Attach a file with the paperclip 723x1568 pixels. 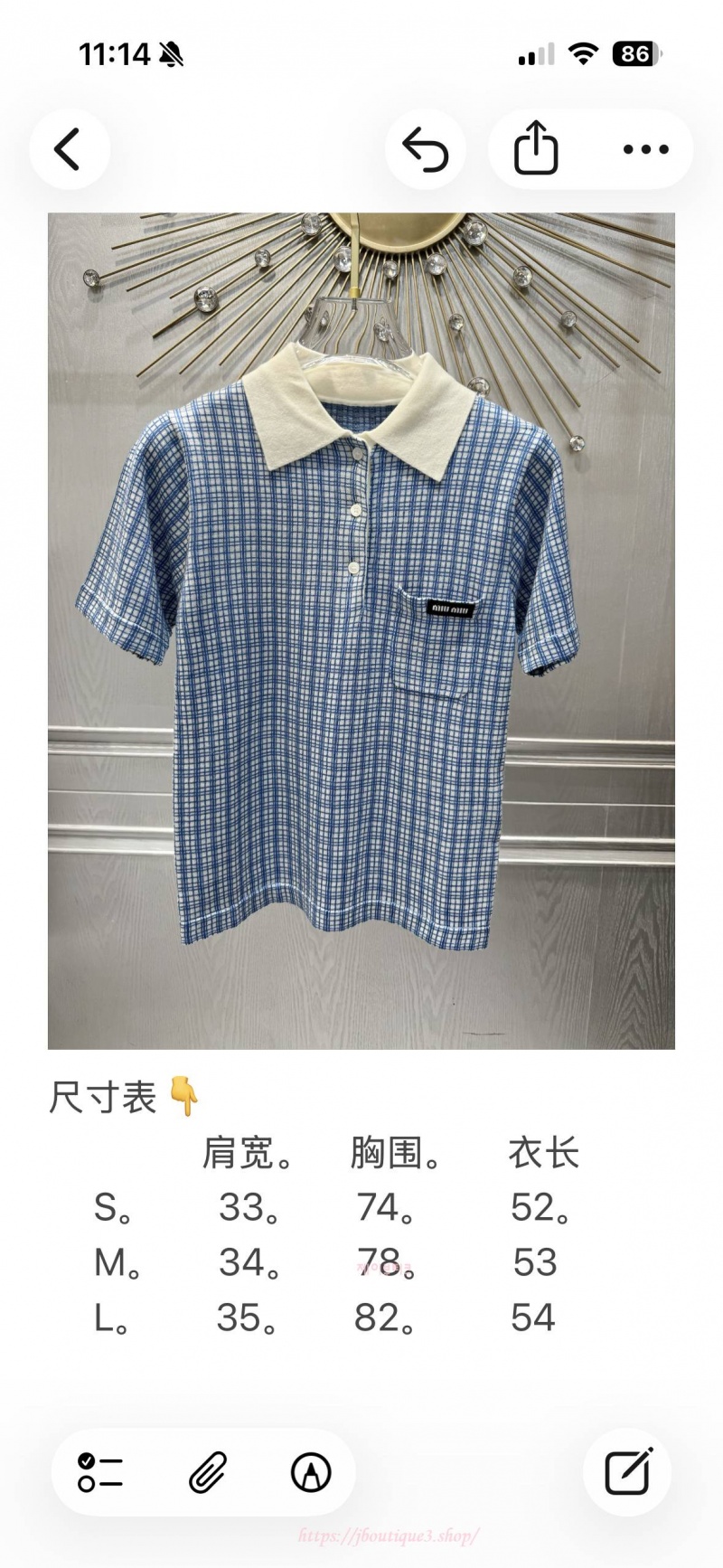pos(208,1472)
